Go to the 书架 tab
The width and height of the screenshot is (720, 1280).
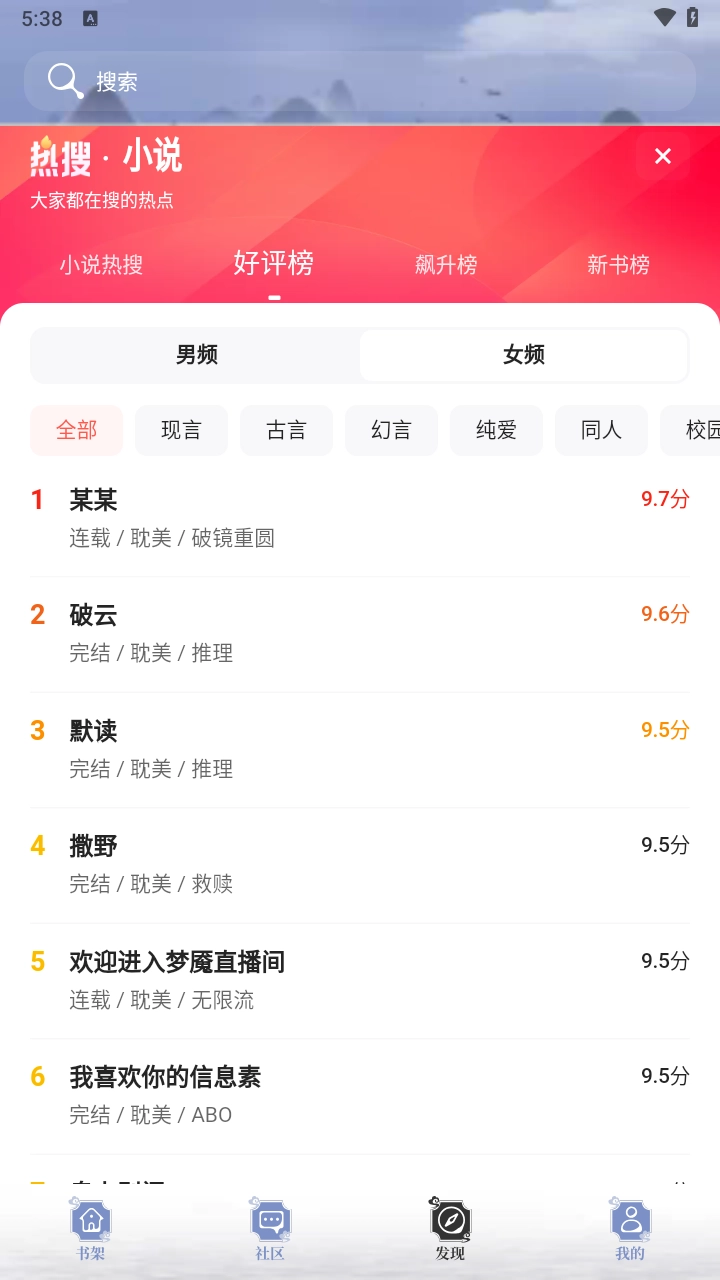click(x=91, y=1230)
